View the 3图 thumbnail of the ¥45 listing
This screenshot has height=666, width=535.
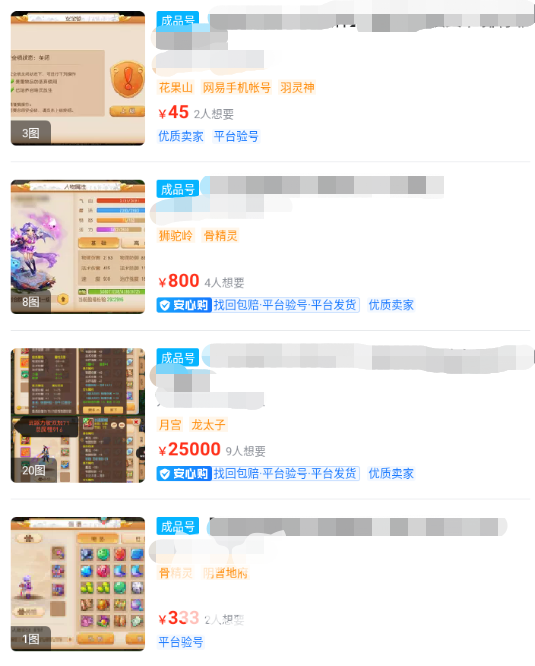pos(78,78)
